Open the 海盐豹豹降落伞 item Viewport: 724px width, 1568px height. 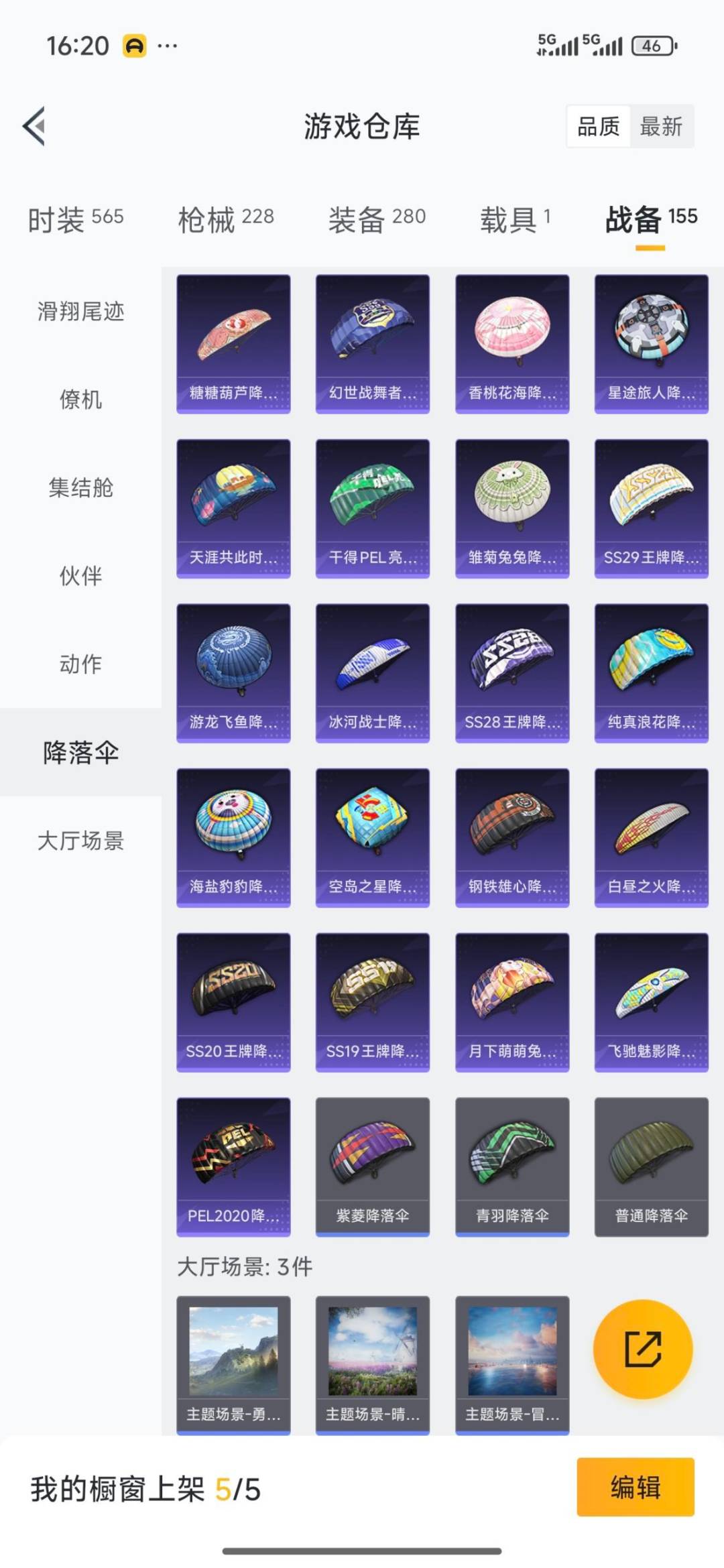[233, 833]
